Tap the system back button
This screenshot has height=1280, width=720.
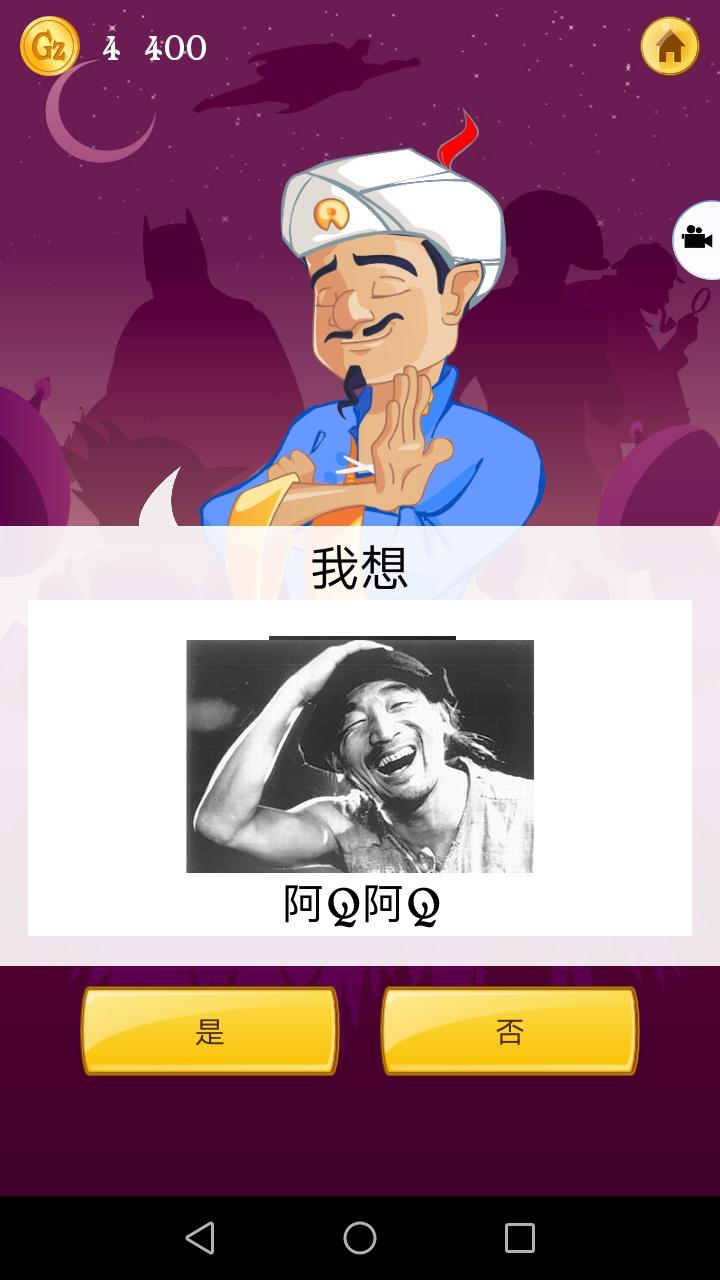(x=200, y=1238)
